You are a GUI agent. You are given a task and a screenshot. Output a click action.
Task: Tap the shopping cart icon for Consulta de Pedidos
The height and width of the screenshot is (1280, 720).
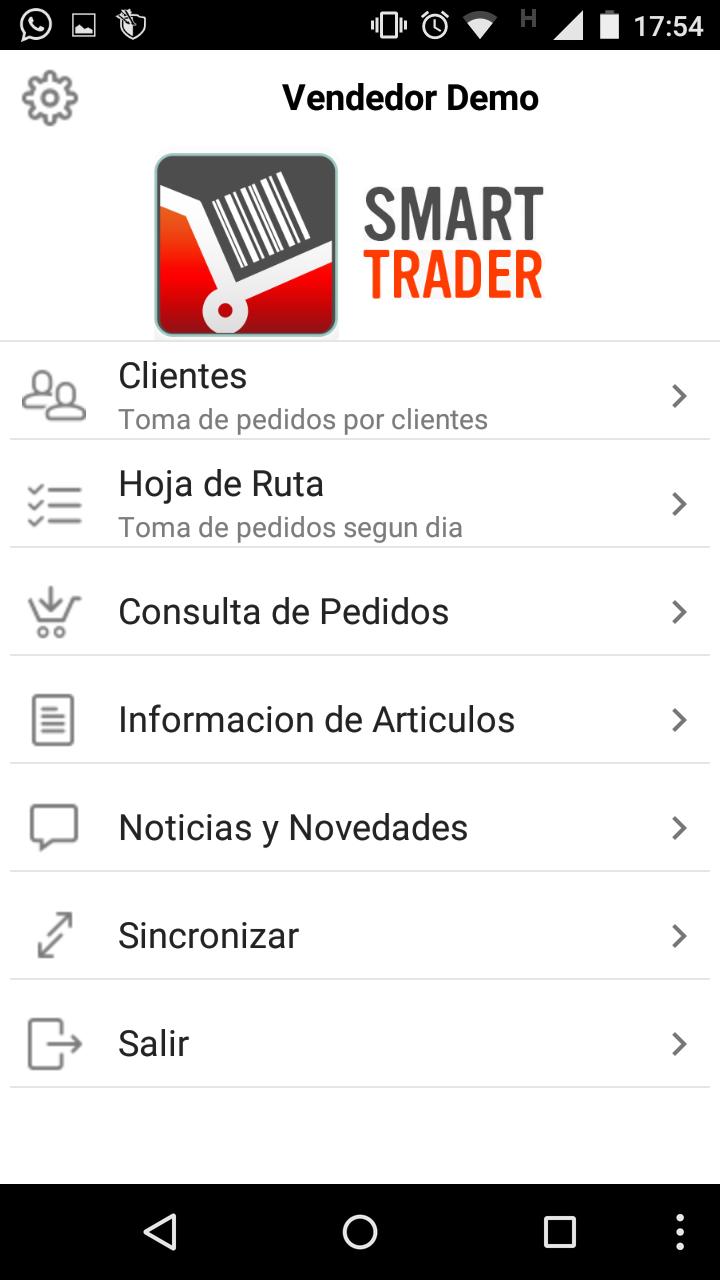[x=54, y=611]
